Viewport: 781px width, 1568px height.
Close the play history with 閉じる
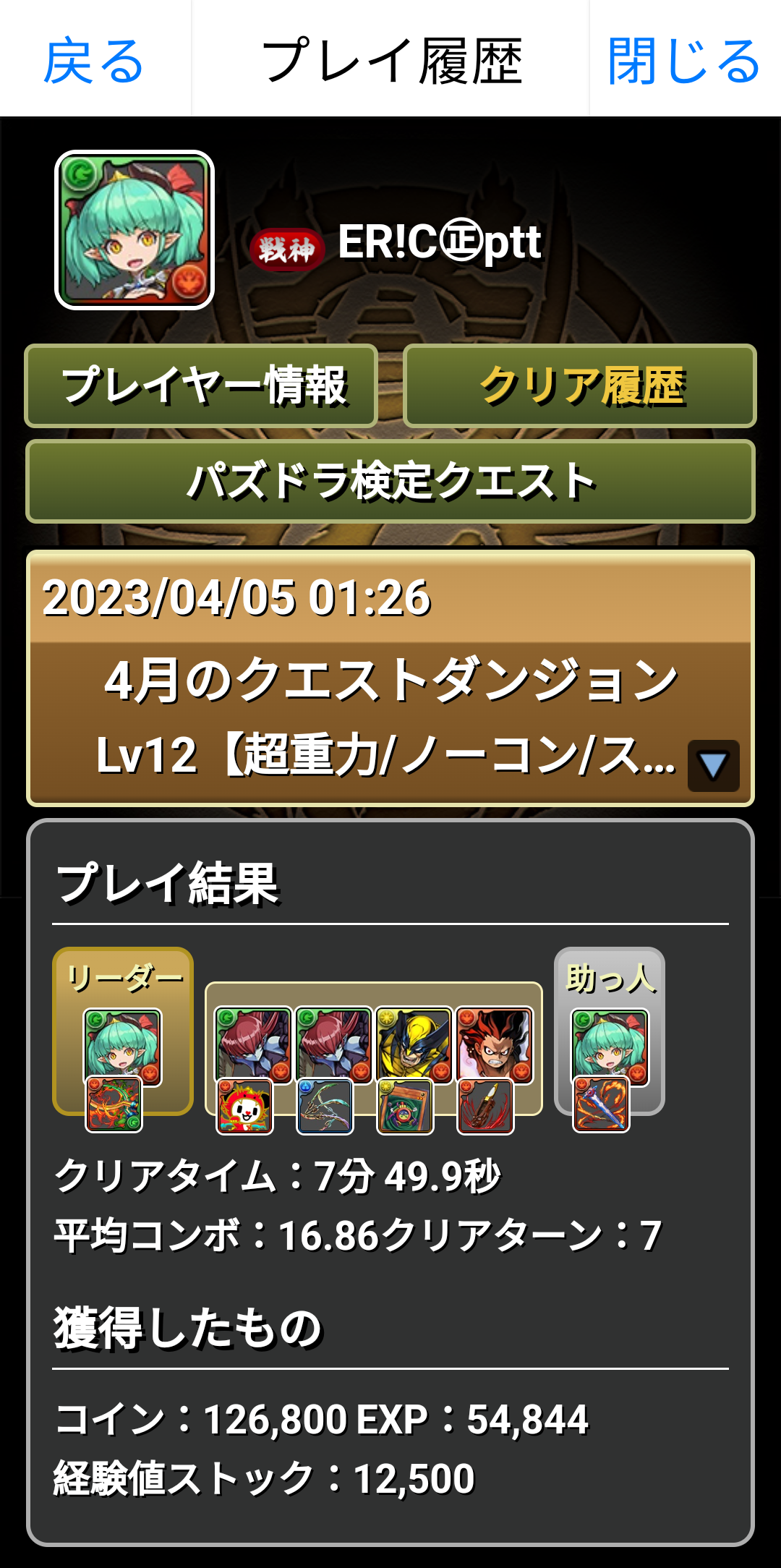point(683,61)
